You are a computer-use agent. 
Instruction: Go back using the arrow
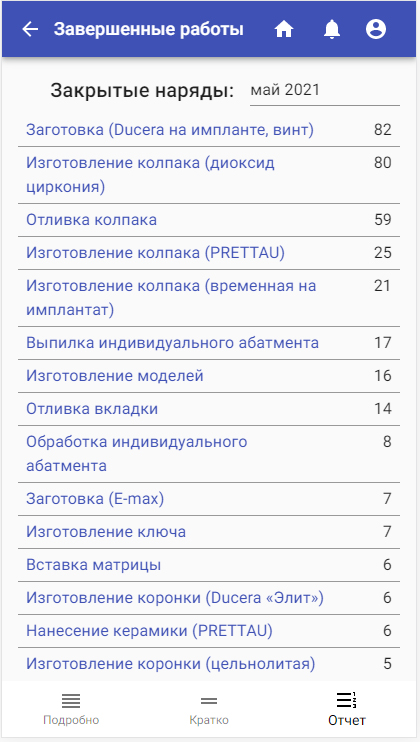click(30, 29)
